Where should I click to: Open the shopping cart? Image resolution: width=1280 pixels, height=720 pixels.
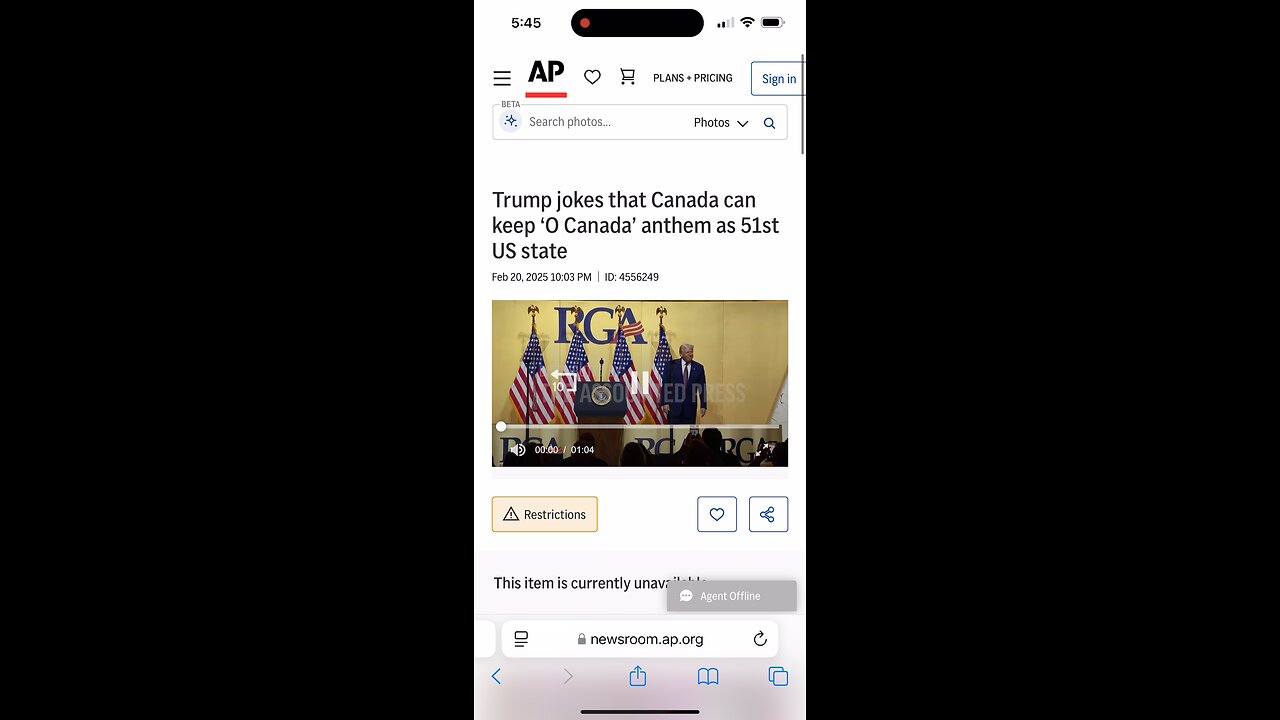(627, 77)
